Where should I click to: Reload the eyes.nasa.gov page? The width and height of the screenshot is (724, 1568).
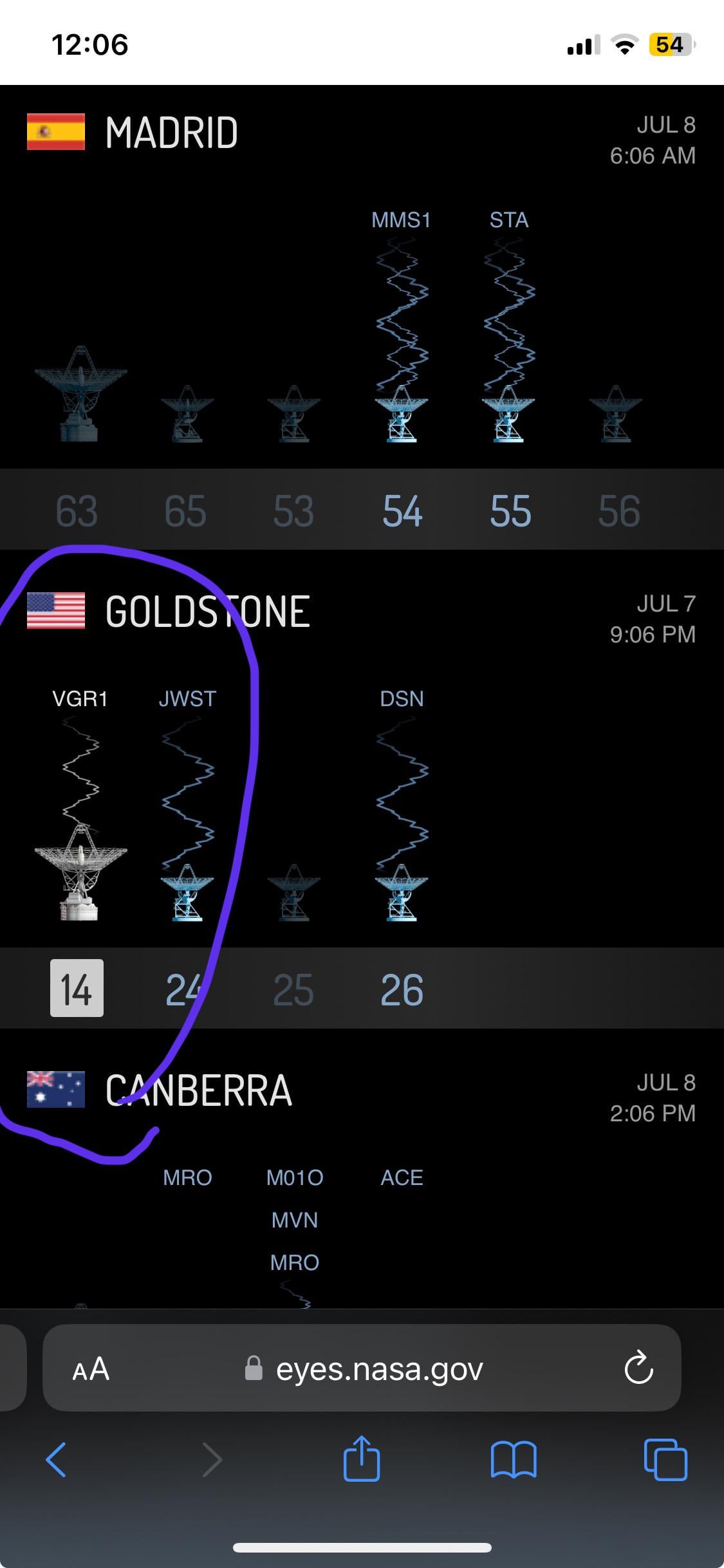638,1368
